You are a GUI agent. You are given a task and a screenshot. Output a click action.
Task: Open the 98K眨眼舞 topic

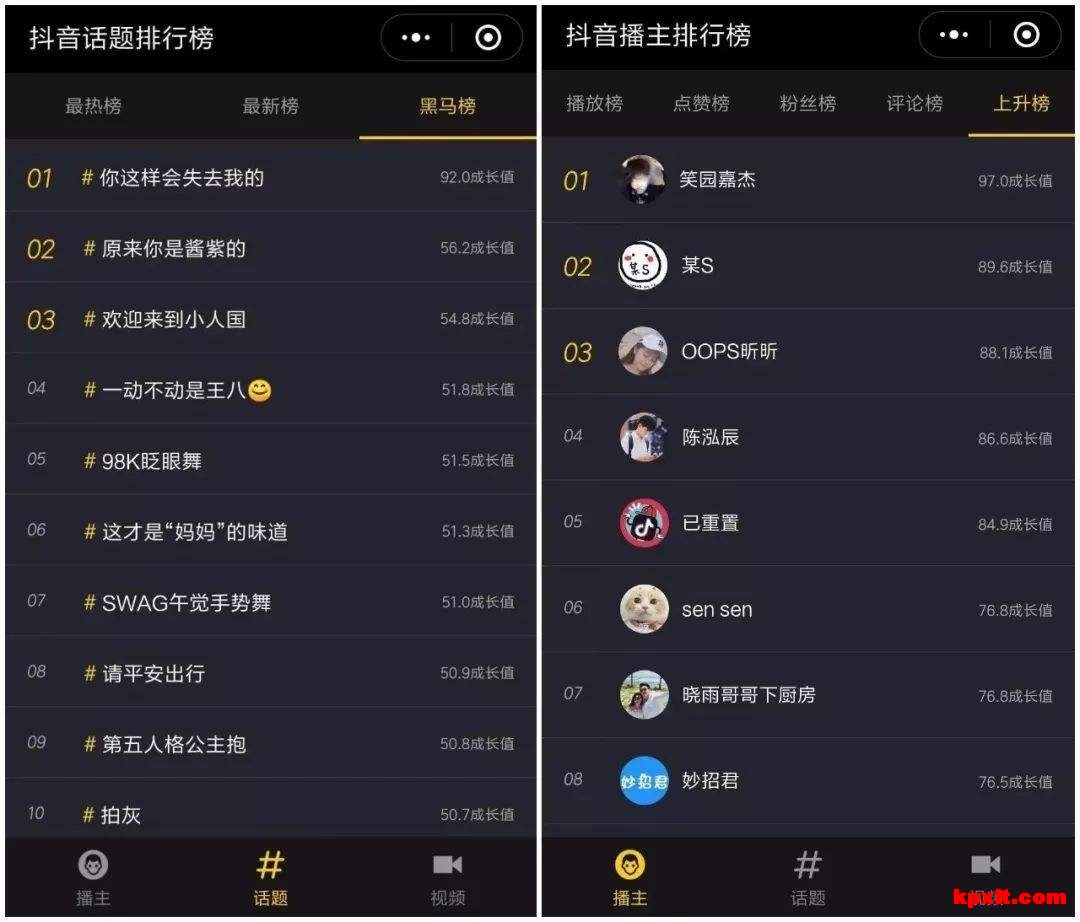[151, 461]
